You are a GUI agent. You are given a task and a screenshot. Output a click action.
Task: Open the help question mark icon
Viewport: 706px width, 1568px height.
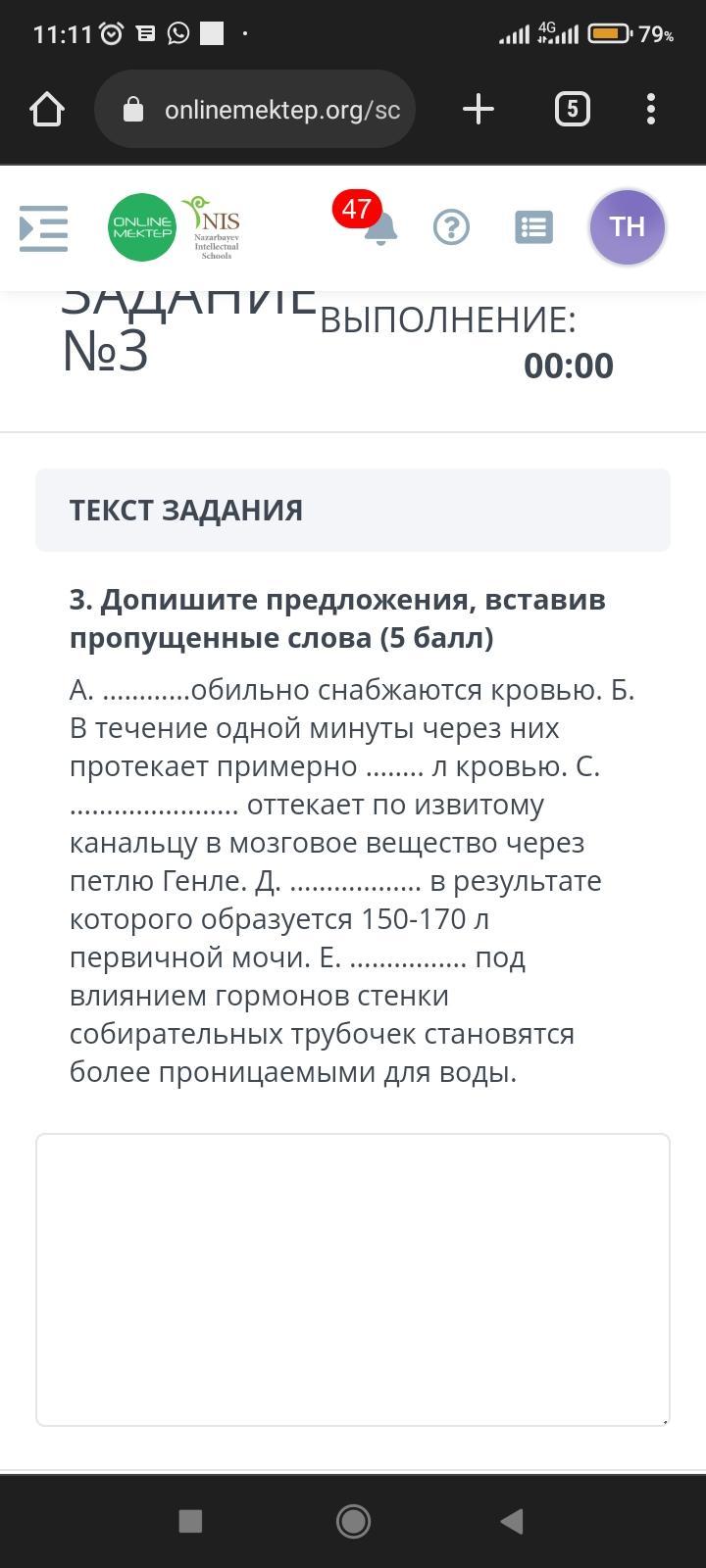(x=451, y=227)
